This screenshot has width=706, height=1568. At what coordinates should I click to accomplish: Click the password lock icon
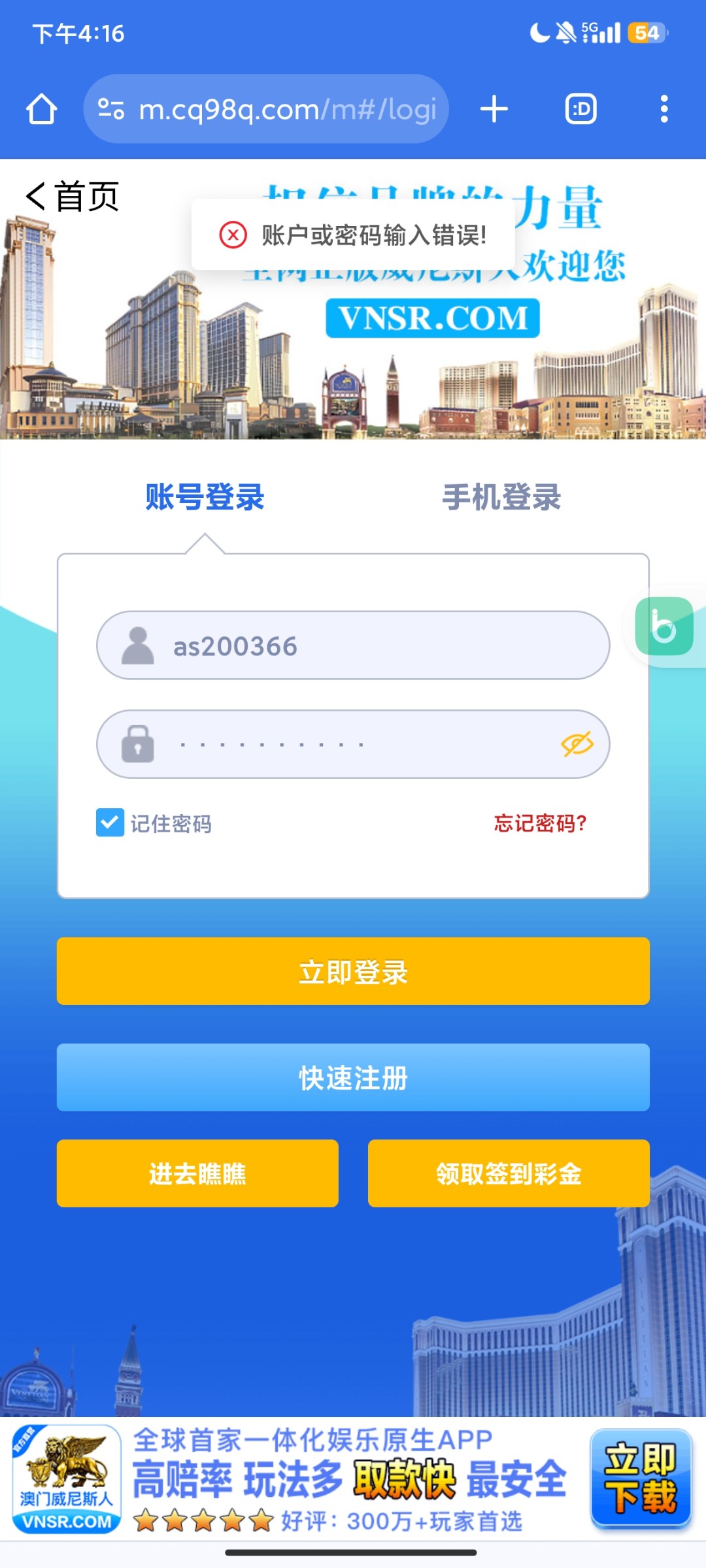137,744
